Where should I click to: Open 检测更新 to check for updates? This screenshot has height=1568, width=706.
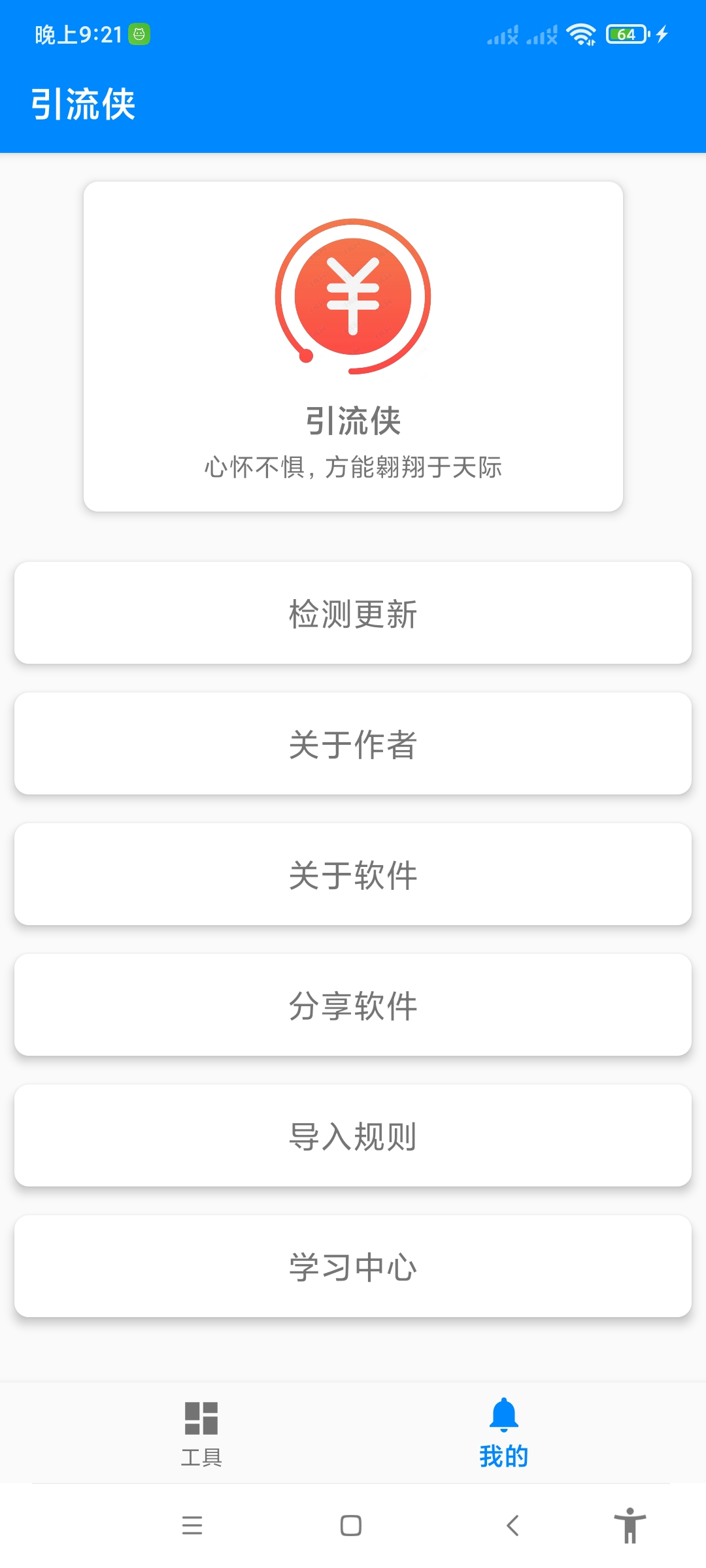[353, 613]
